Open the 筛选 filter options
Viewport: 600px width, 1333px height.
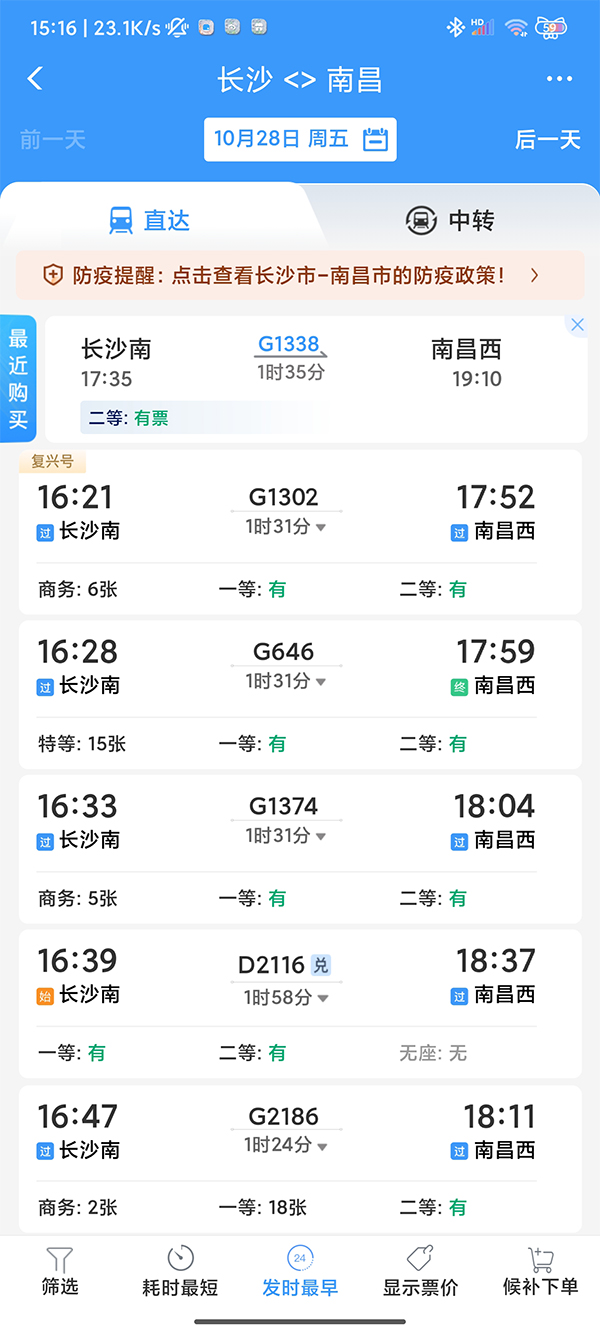tap(60, 1271)
